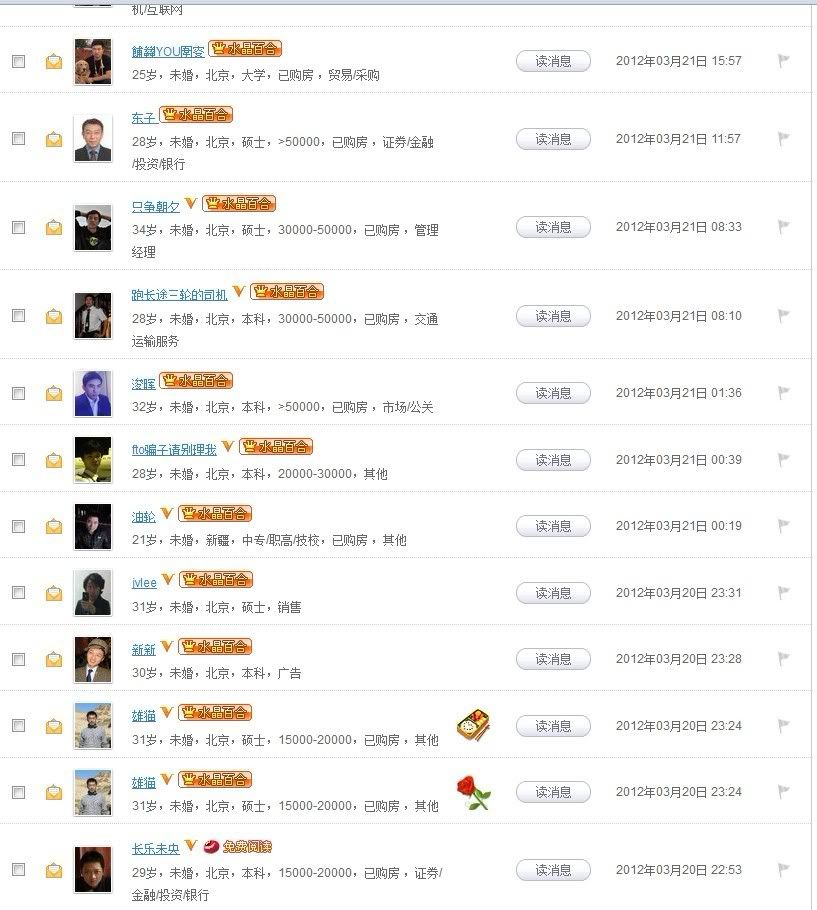Read the message from 浚辉
Image resolution: width=817 pixels, height=910 pixels.
553,393
